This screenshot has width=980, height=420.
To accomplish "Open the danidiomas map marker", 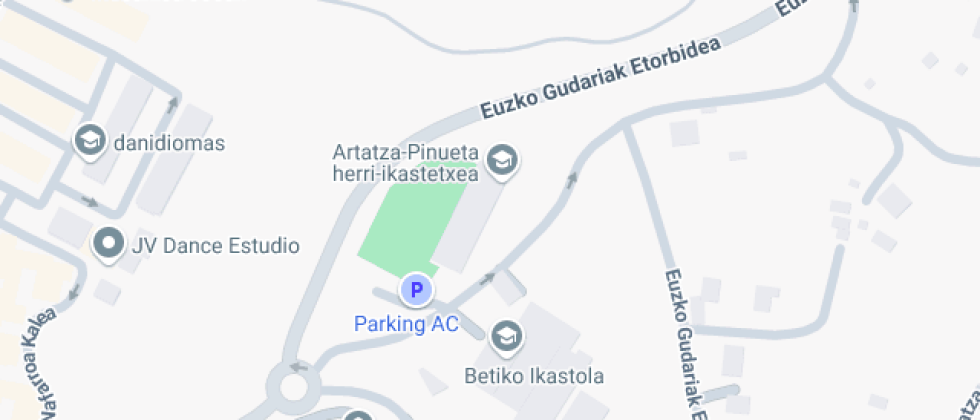I will coord(90,142).
